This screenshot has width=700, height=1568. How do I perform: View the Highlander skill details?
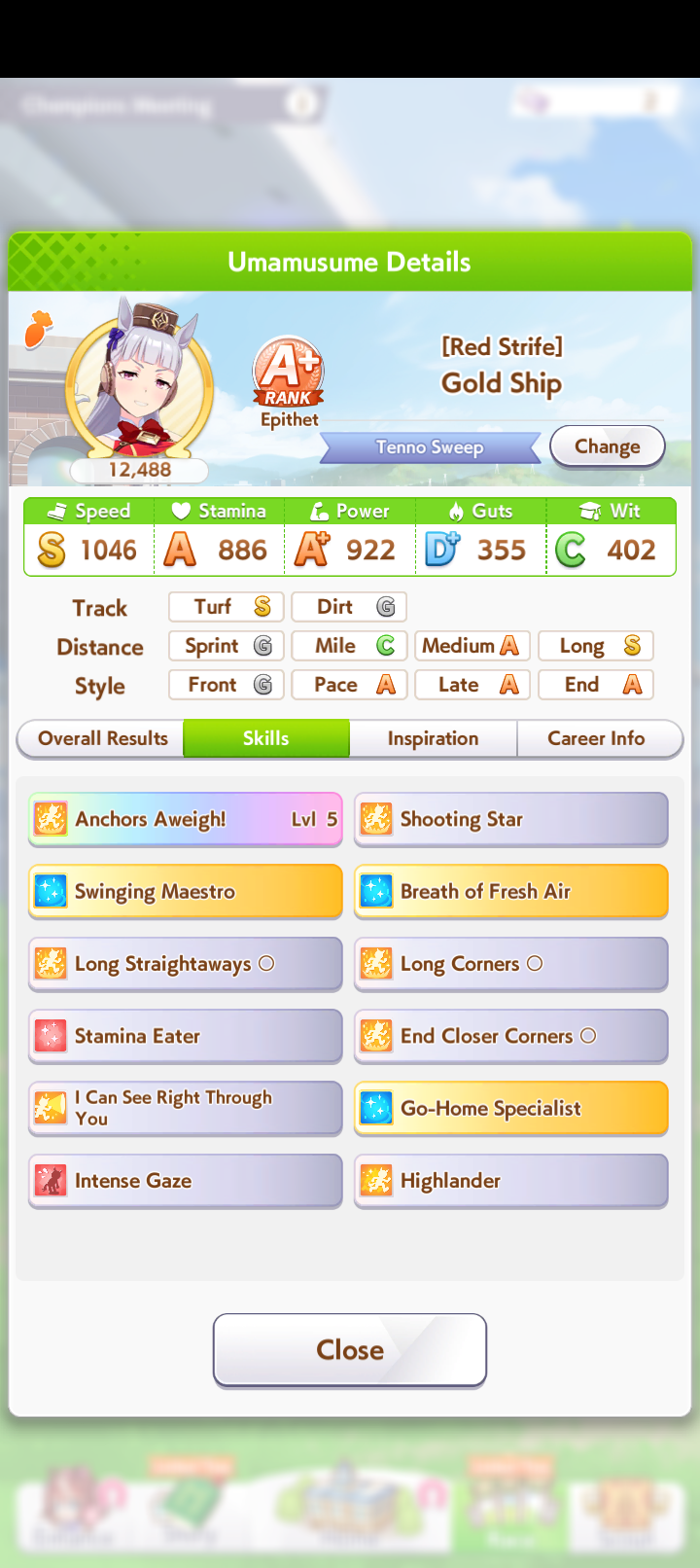[511, 1181]
